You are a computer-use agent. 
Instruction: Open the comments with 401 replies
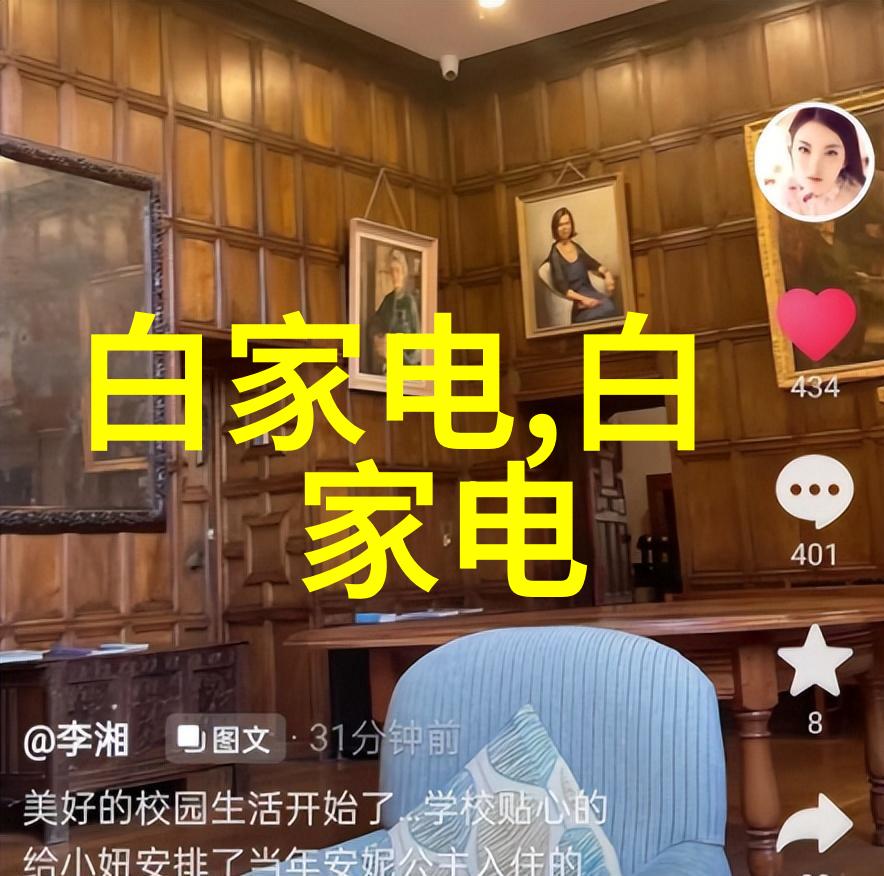pyautogui.click(x=813, y=492)
